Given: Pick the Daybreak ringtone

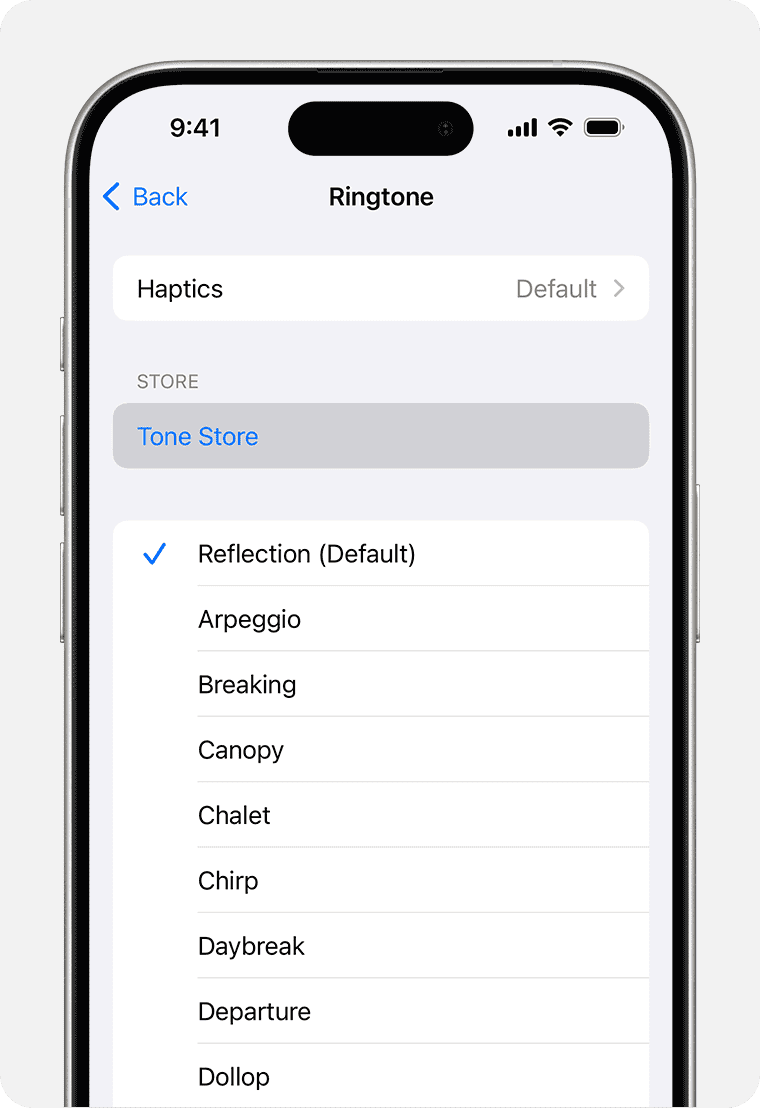Looking at the screenshot, I should [252, 946].
